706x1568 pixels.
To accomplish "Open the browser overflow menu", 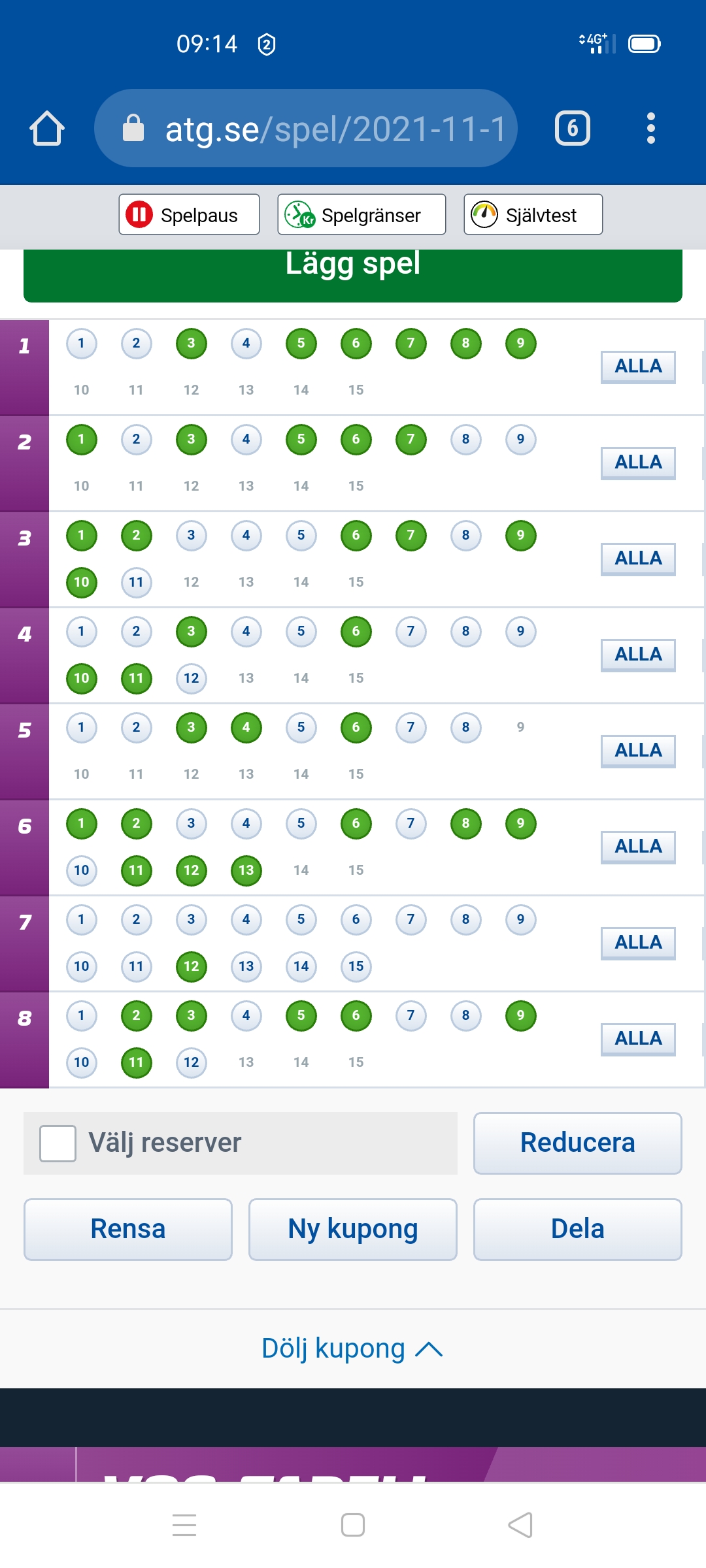I will tap(650, 128).
